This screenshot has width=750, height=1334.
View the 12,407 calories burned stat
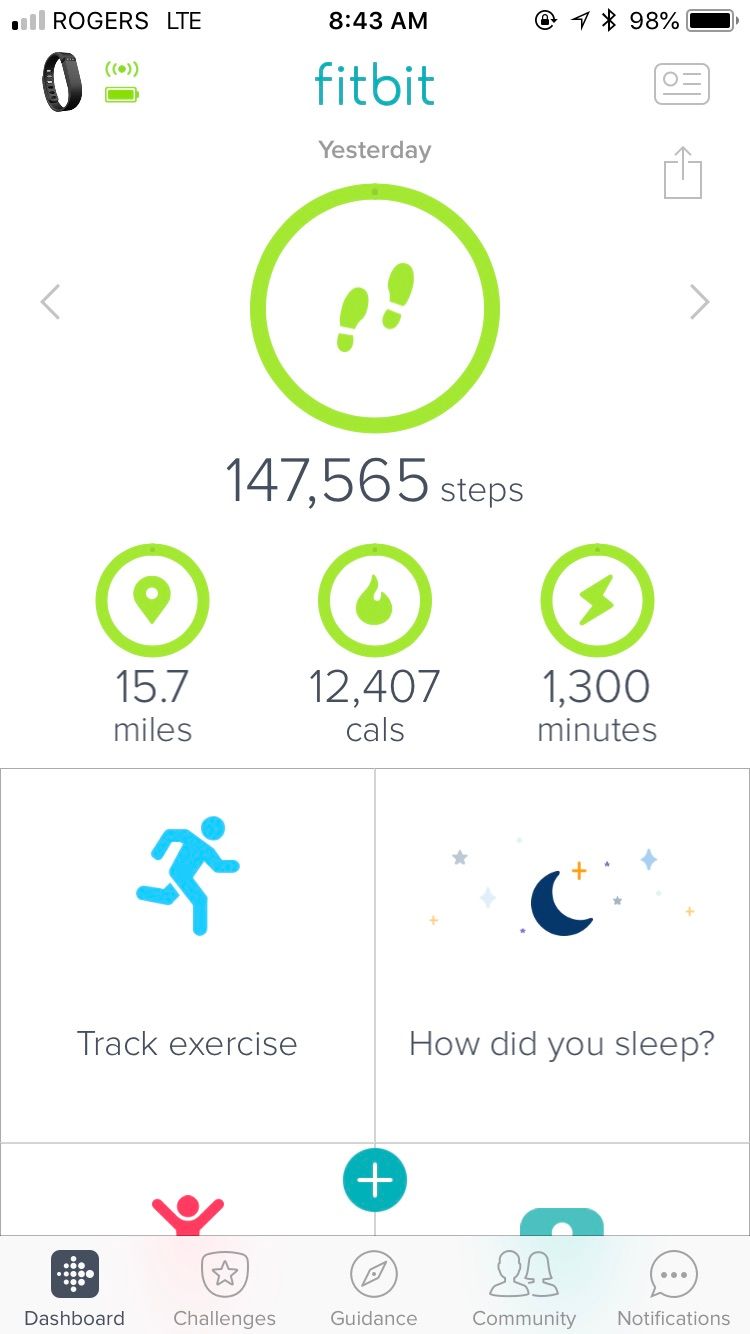tap(375, 601)
